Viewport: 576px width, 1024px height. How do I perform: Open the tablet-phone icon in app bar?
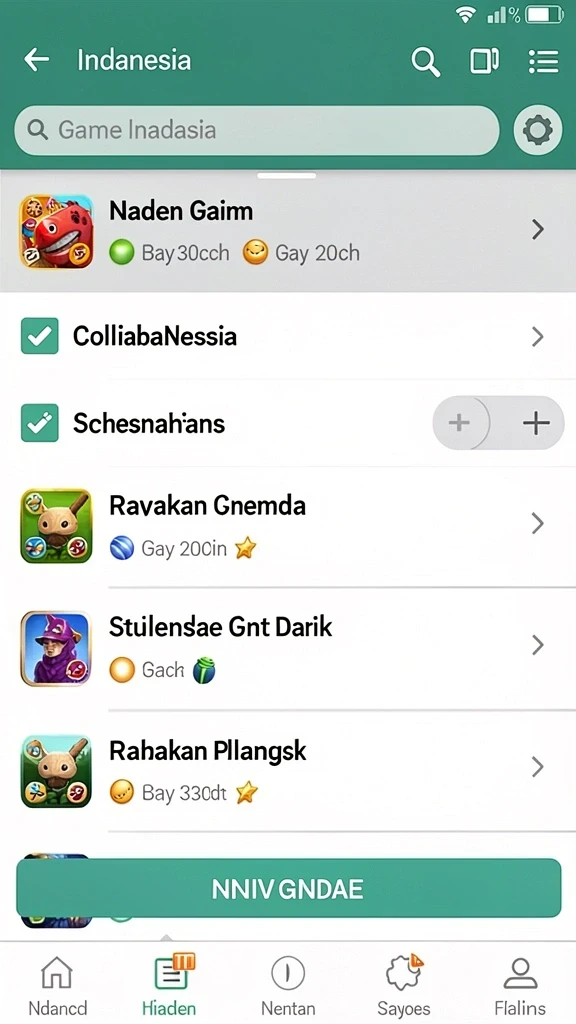484,61
